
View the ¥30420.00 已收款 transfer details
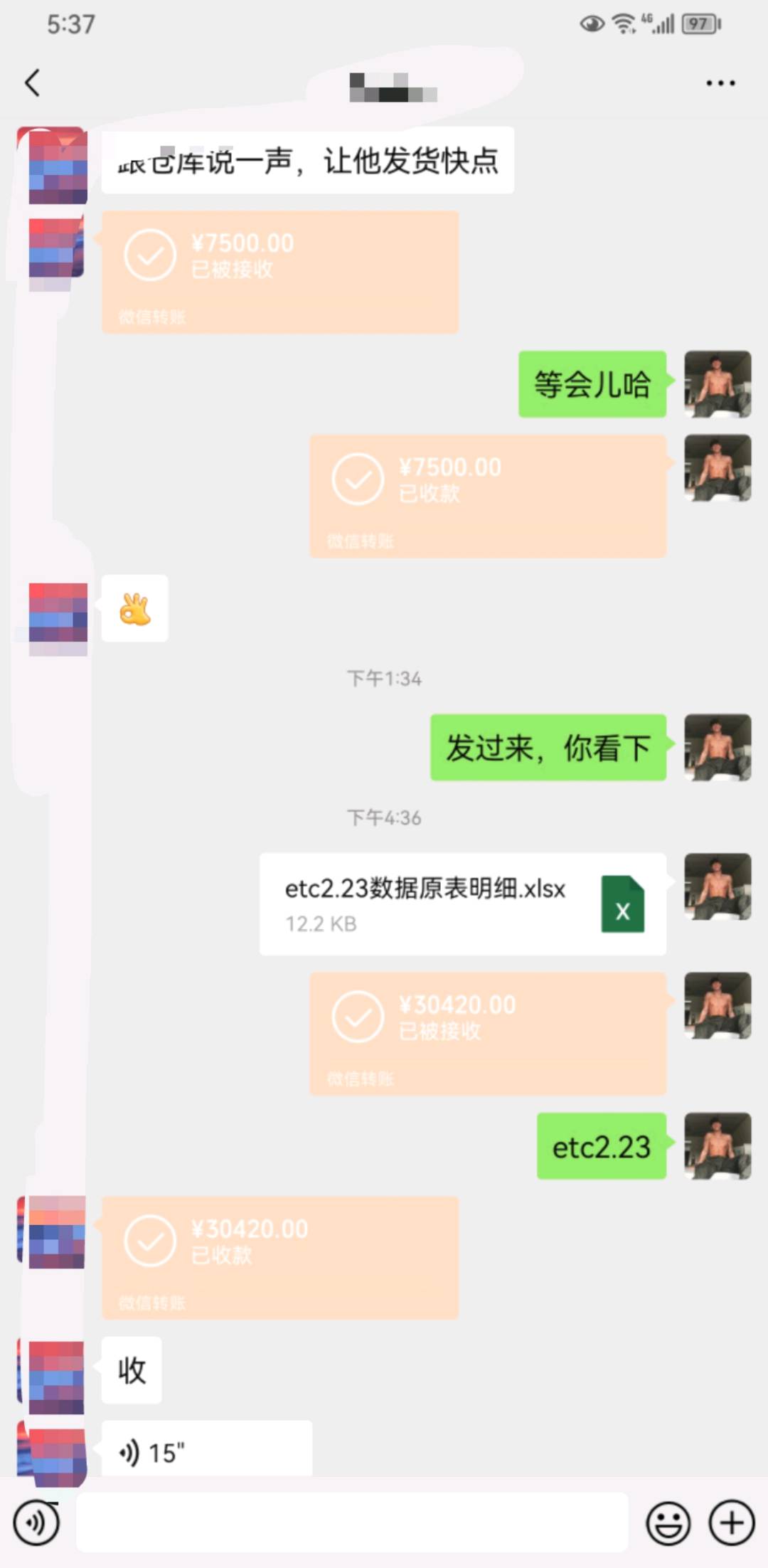[x=280, y=1257]
